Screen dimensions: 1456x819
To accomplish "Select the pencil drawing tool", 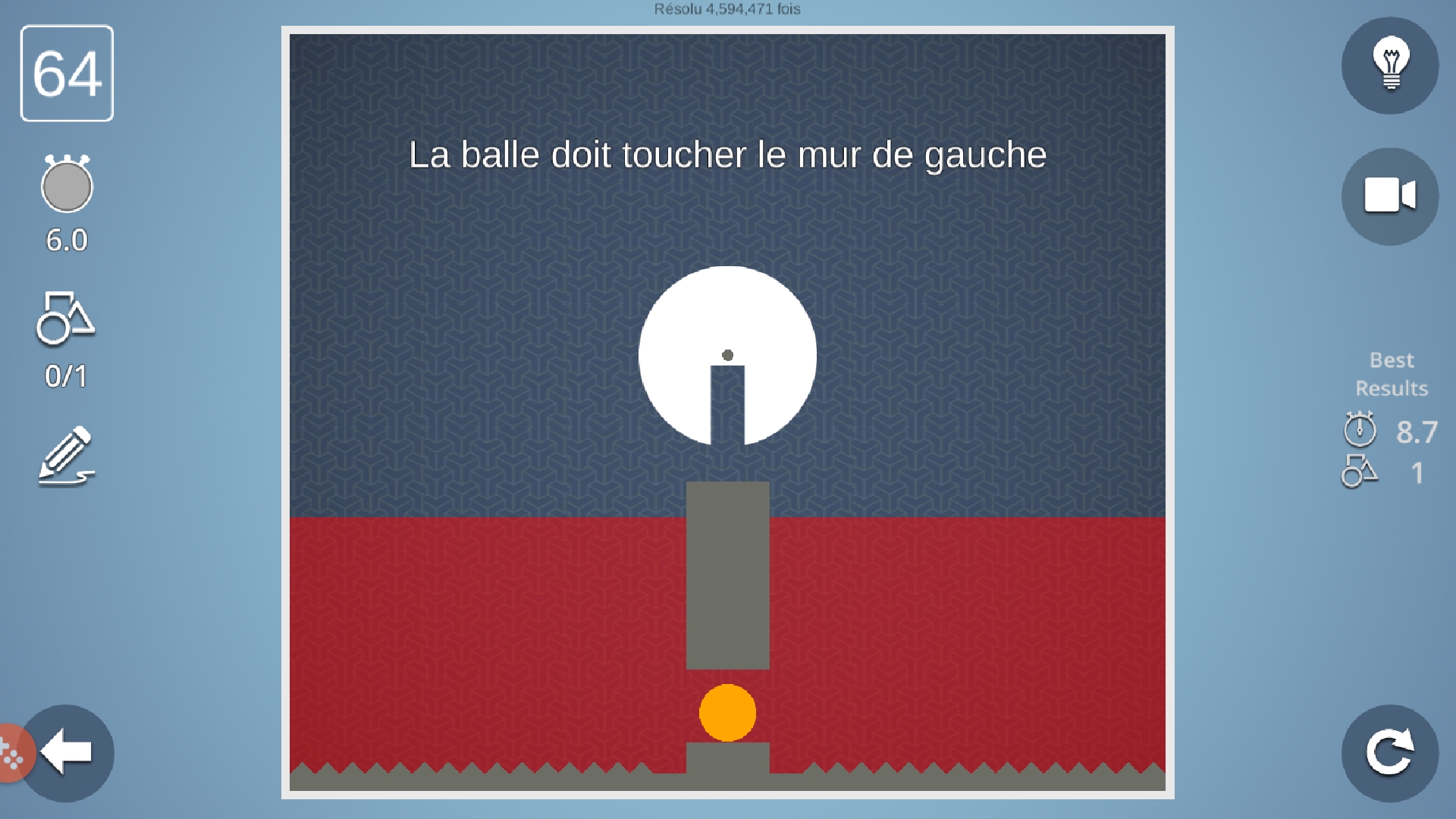I will 66,457.
